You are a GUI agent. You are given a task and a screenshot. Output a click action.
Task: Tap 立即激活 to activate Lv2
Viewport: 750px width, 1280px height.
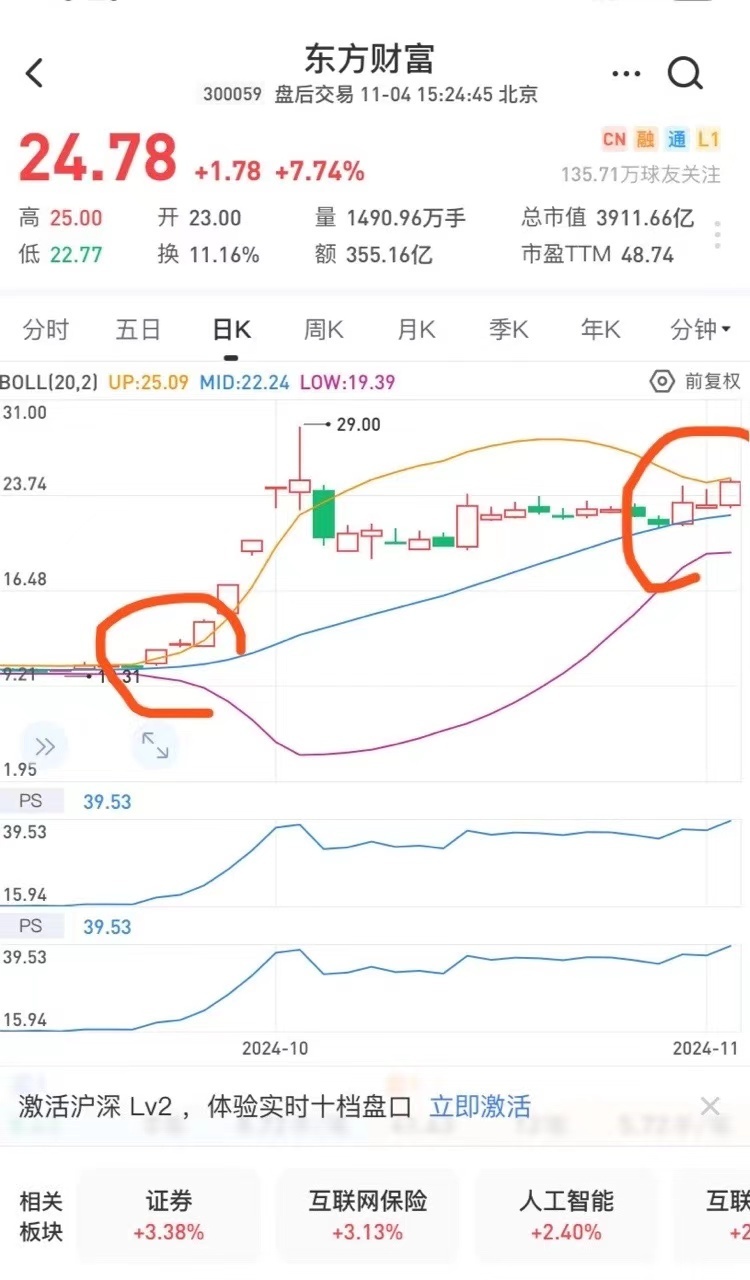pyautogui.click(x=480, y=1106)
